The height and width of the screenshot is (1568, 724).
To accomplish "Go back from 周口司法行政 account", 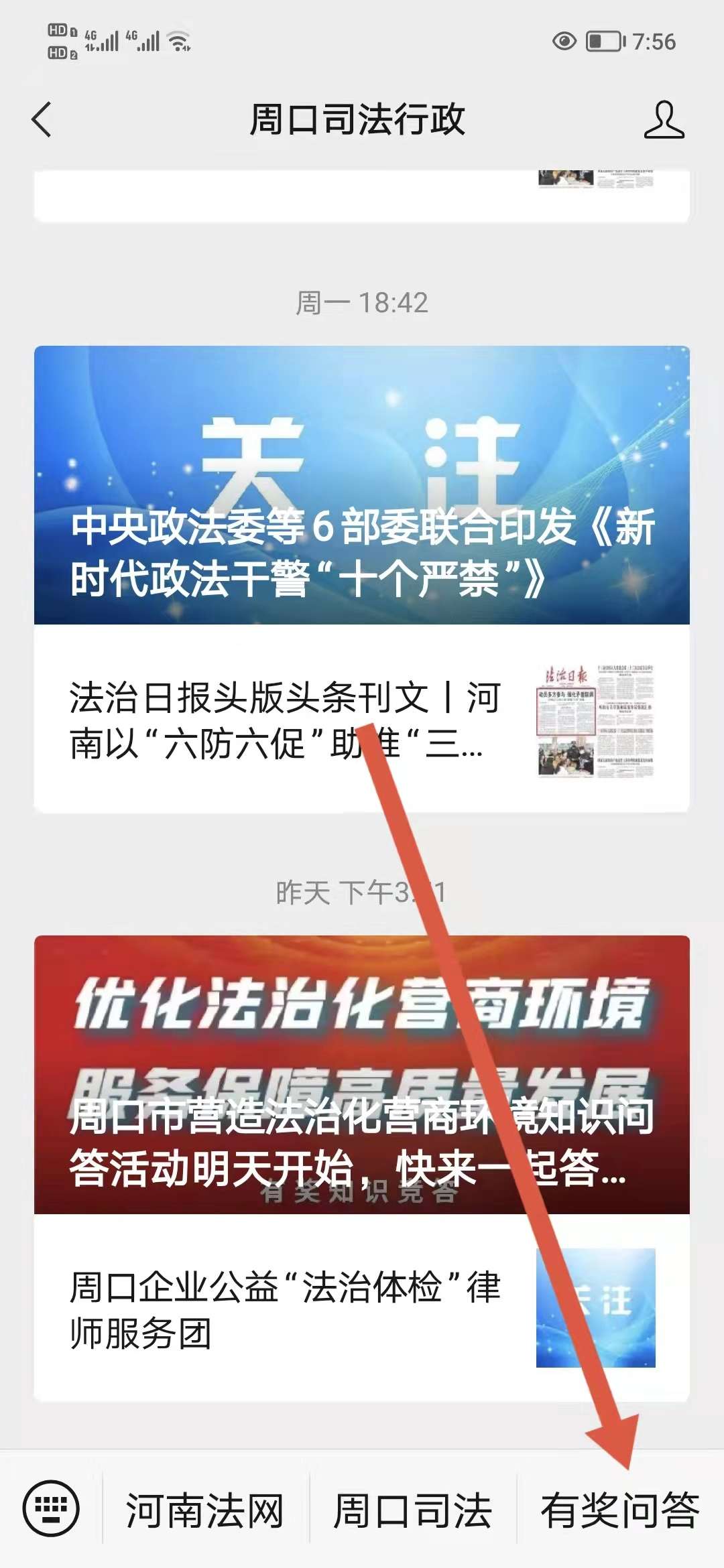I will coord(42,120).
